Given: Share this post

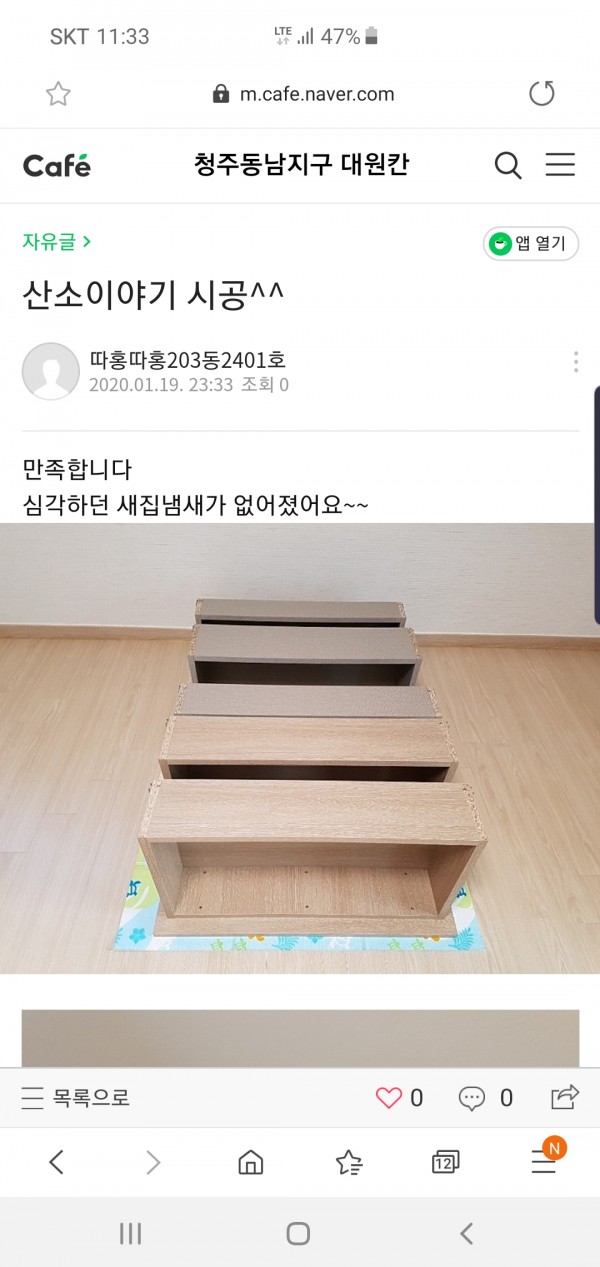Looking at the screenshot, I should [565, 1098].
